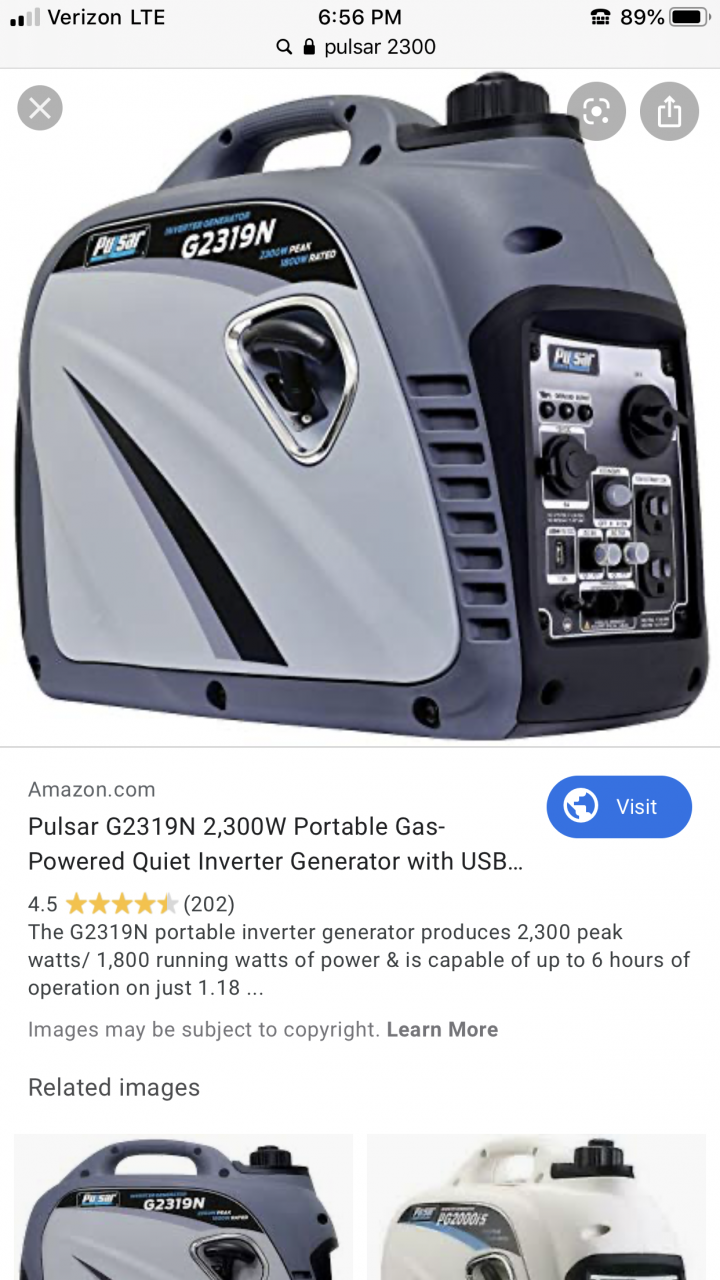Tap the Visit button for Amazon.com

coord(619,807)
